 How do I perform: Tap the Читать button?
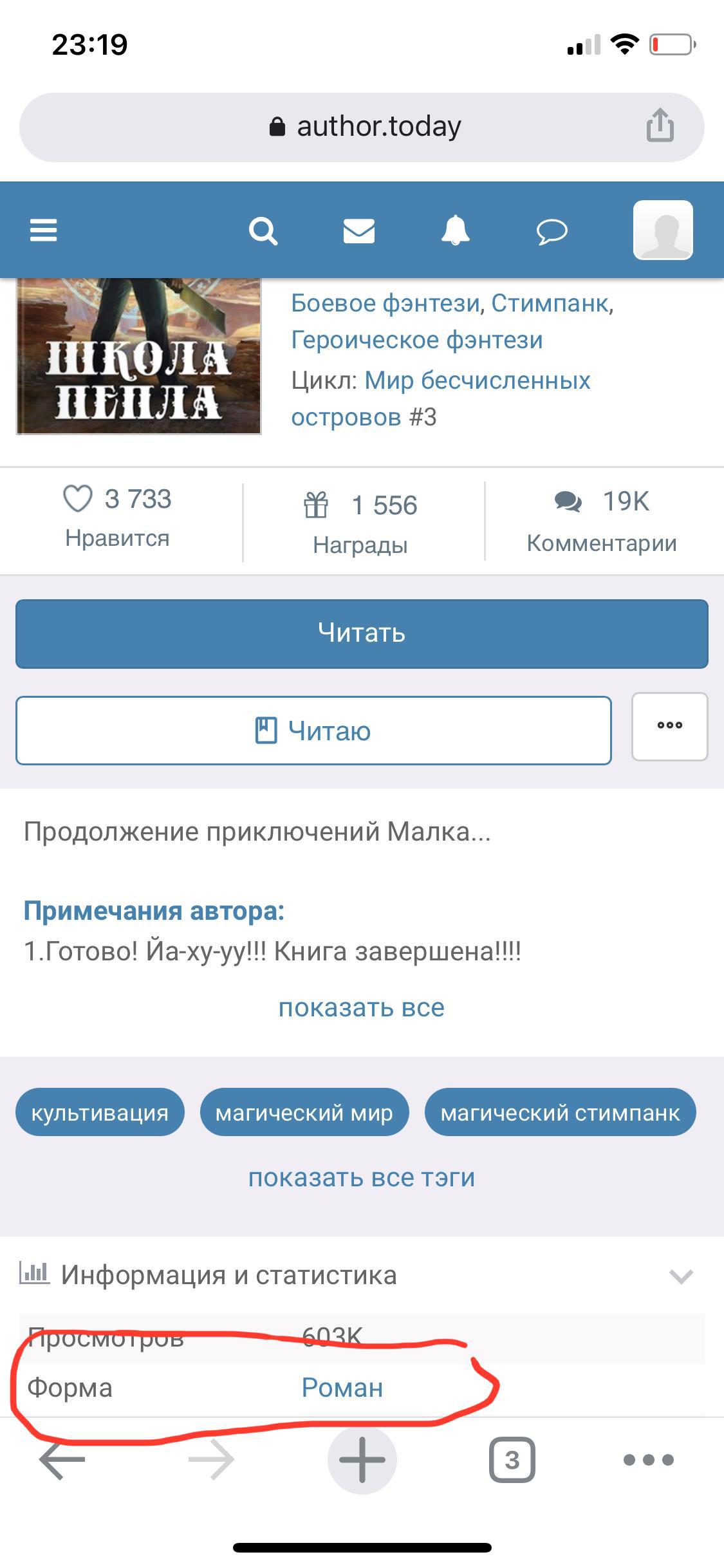(x=362, y=633)
